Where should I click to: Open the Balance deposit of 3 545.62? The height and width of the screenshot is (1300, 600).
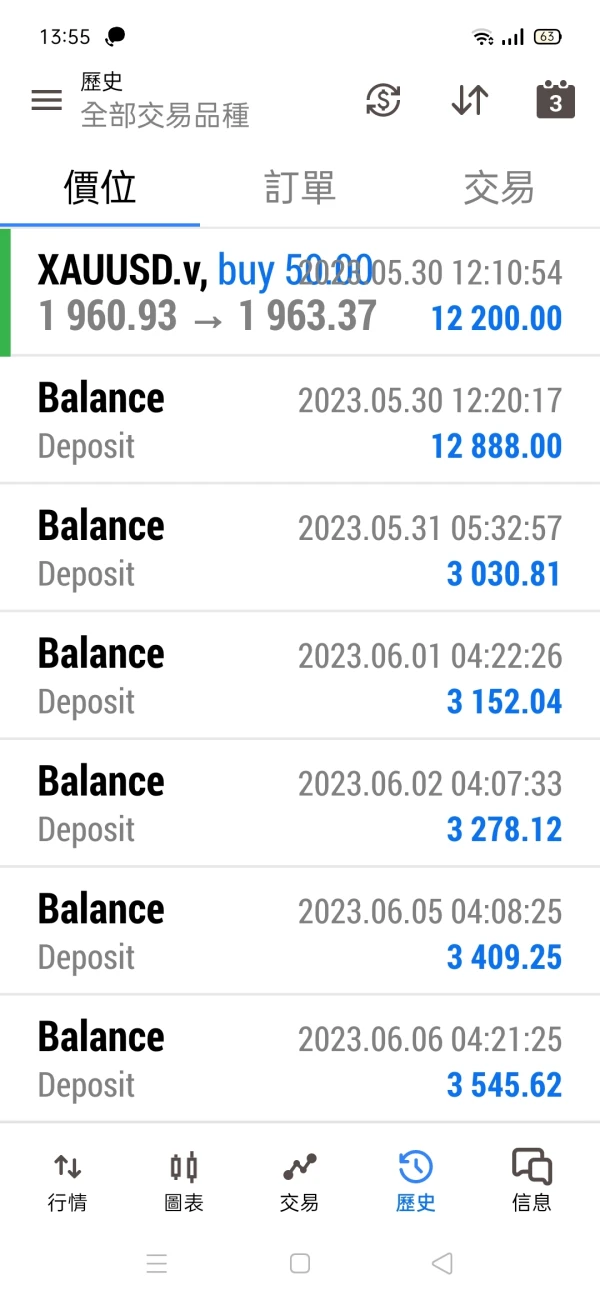(300, 1060)
